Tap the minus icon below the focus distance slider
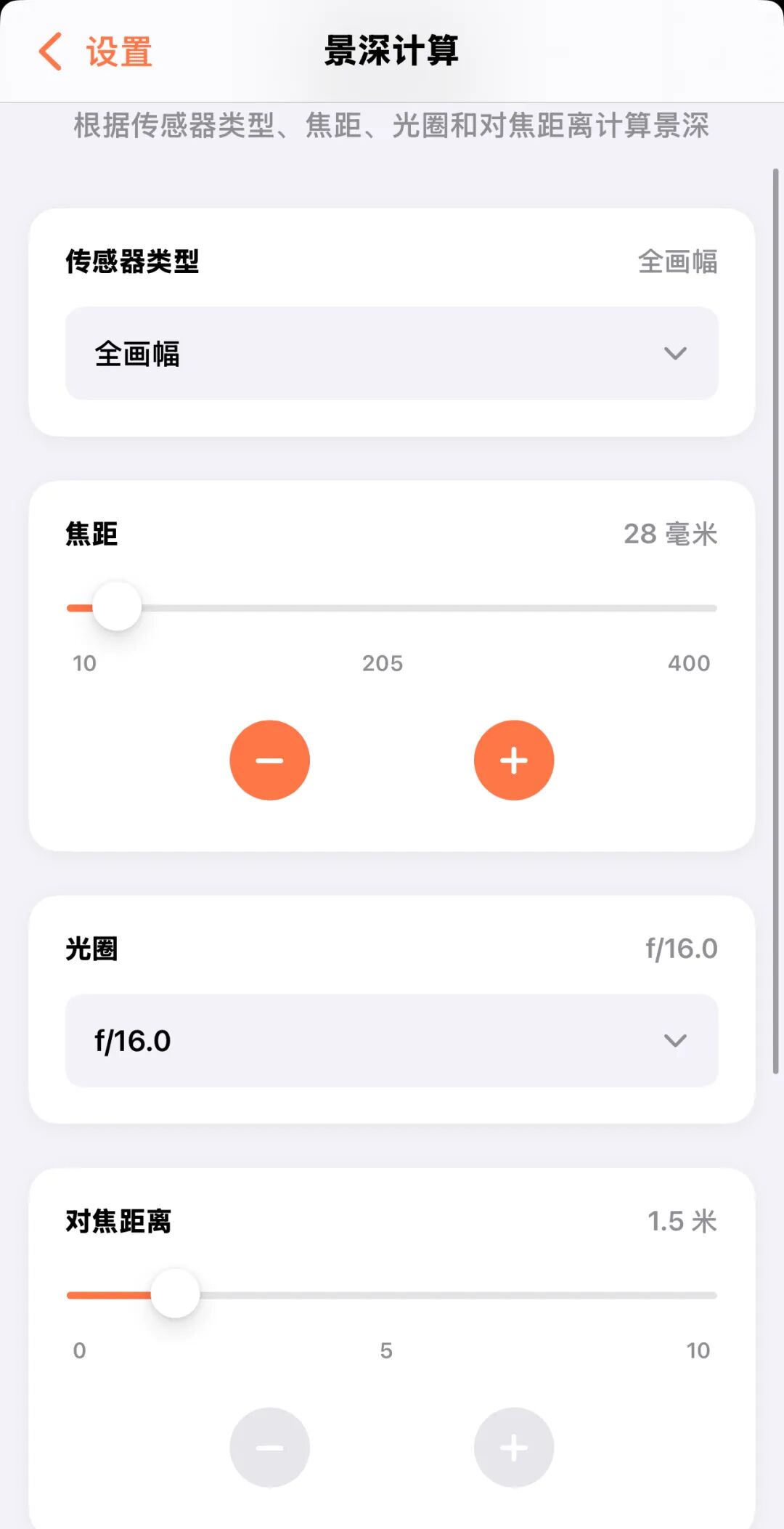The width and height of the screenshot is (784, 1529). [x=269, y=1447]
